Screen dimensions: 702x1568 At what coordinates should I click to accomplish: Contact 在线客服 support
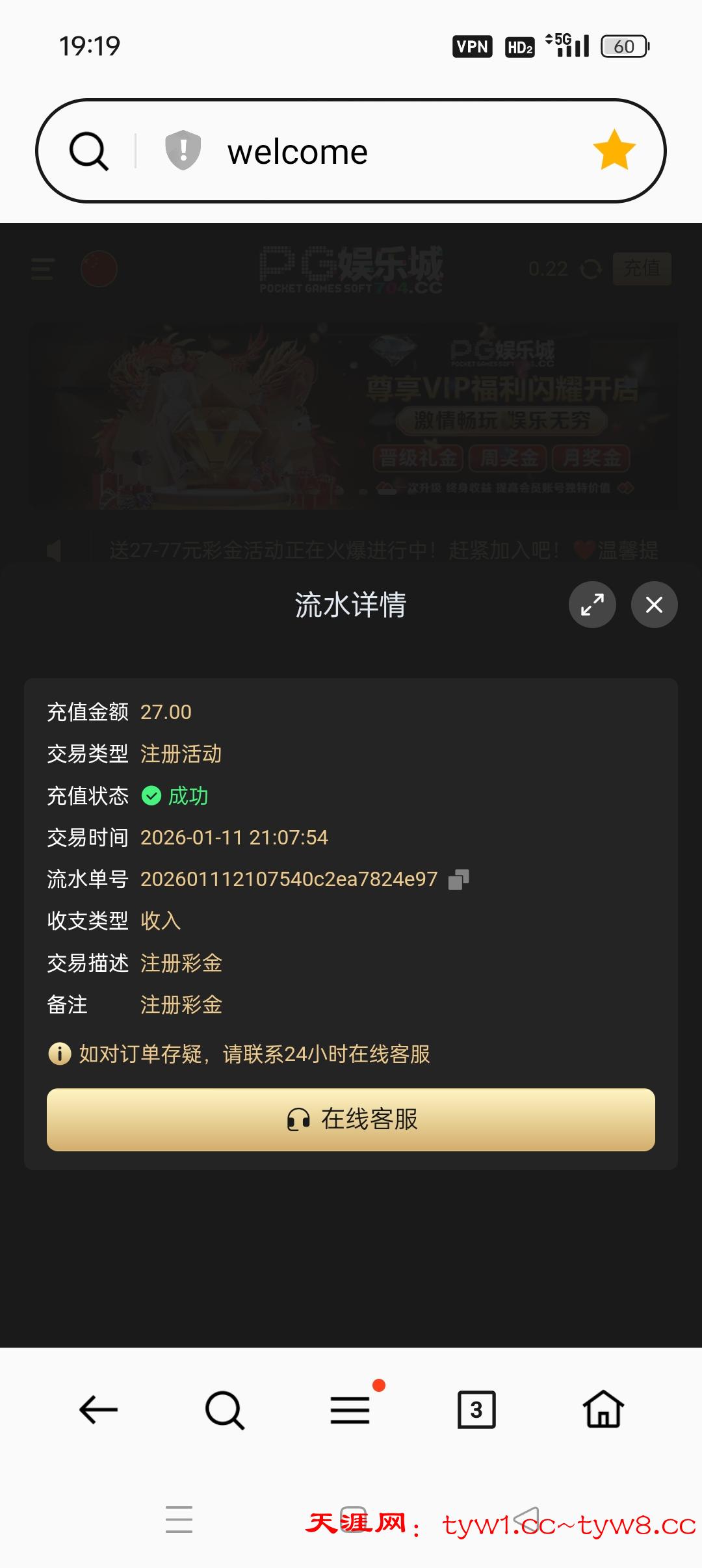(351, 1119)
